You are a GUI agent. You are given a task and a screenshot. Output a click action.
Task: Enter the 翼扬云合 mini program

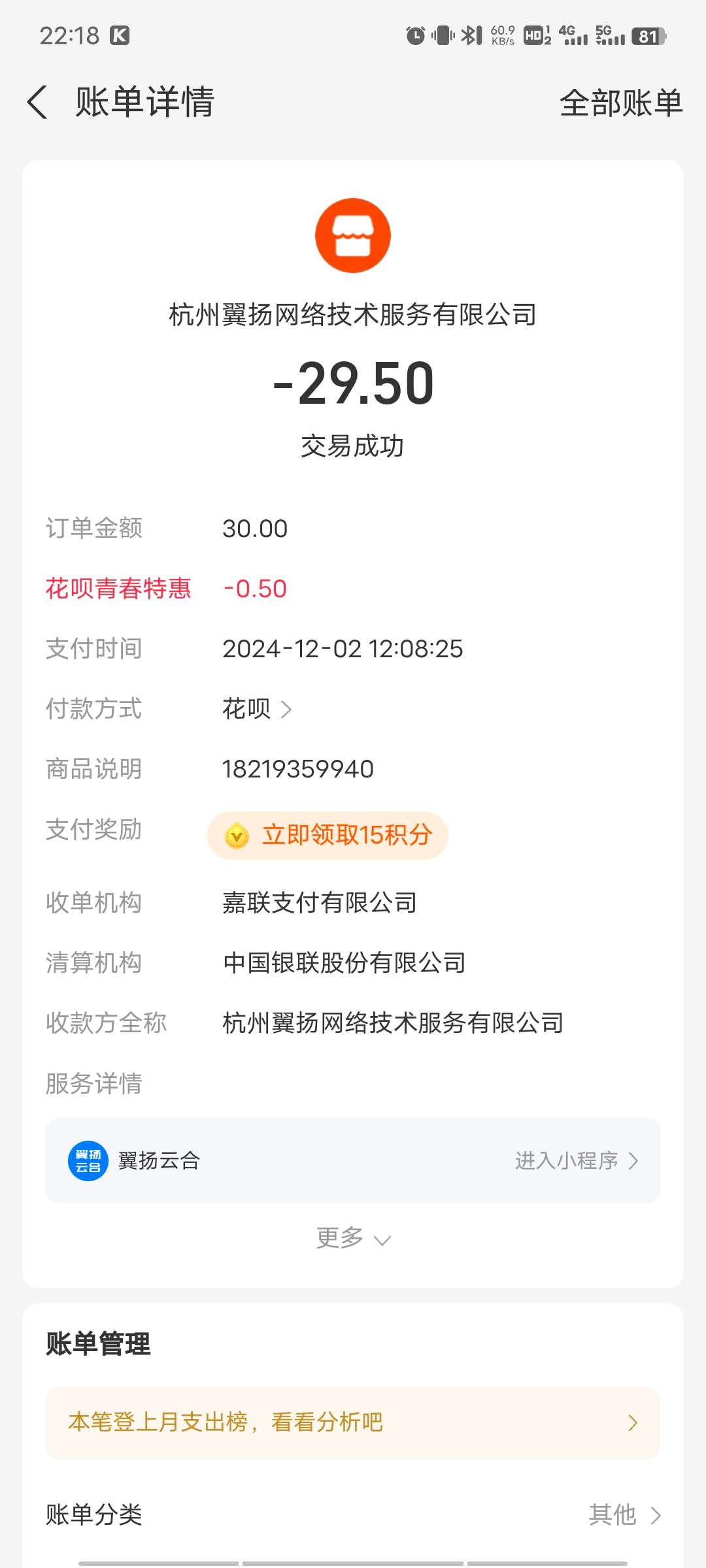[x=575, y=1161]
